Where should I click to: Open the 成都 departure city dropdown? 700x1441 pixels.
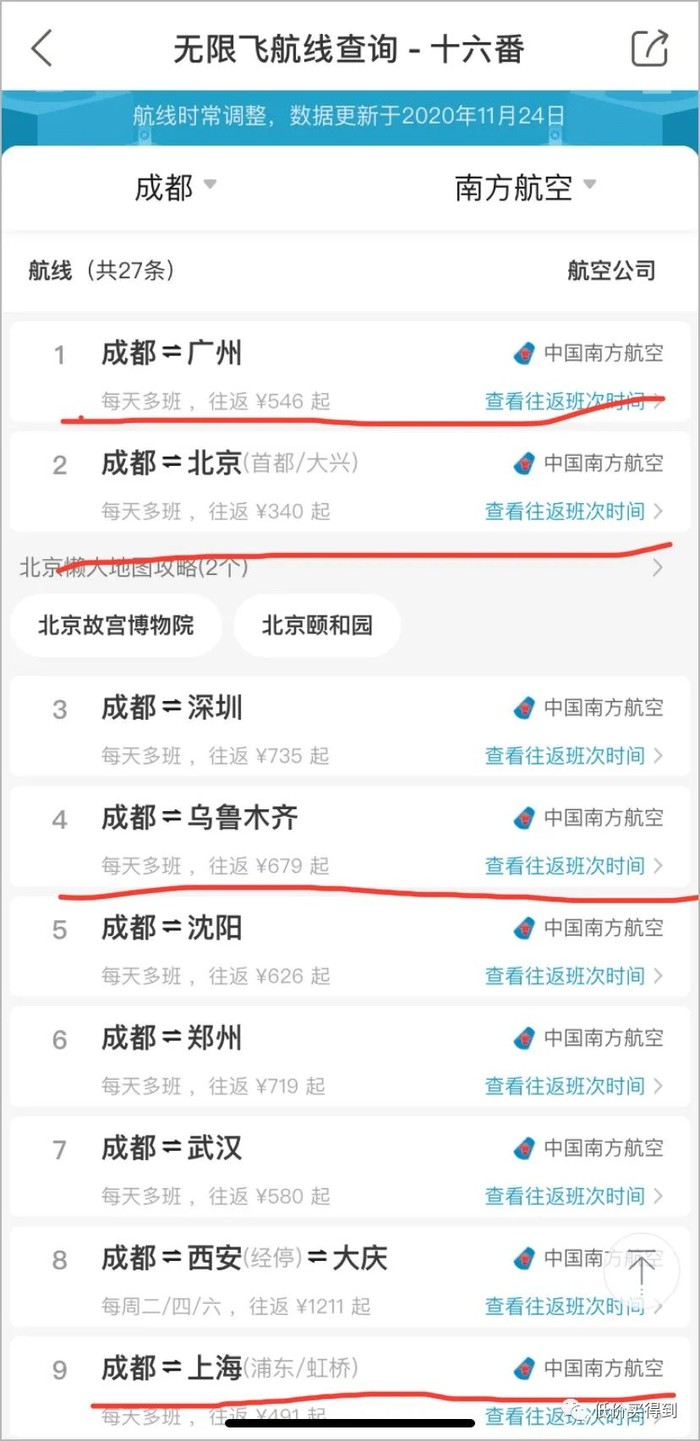[176, 187]
